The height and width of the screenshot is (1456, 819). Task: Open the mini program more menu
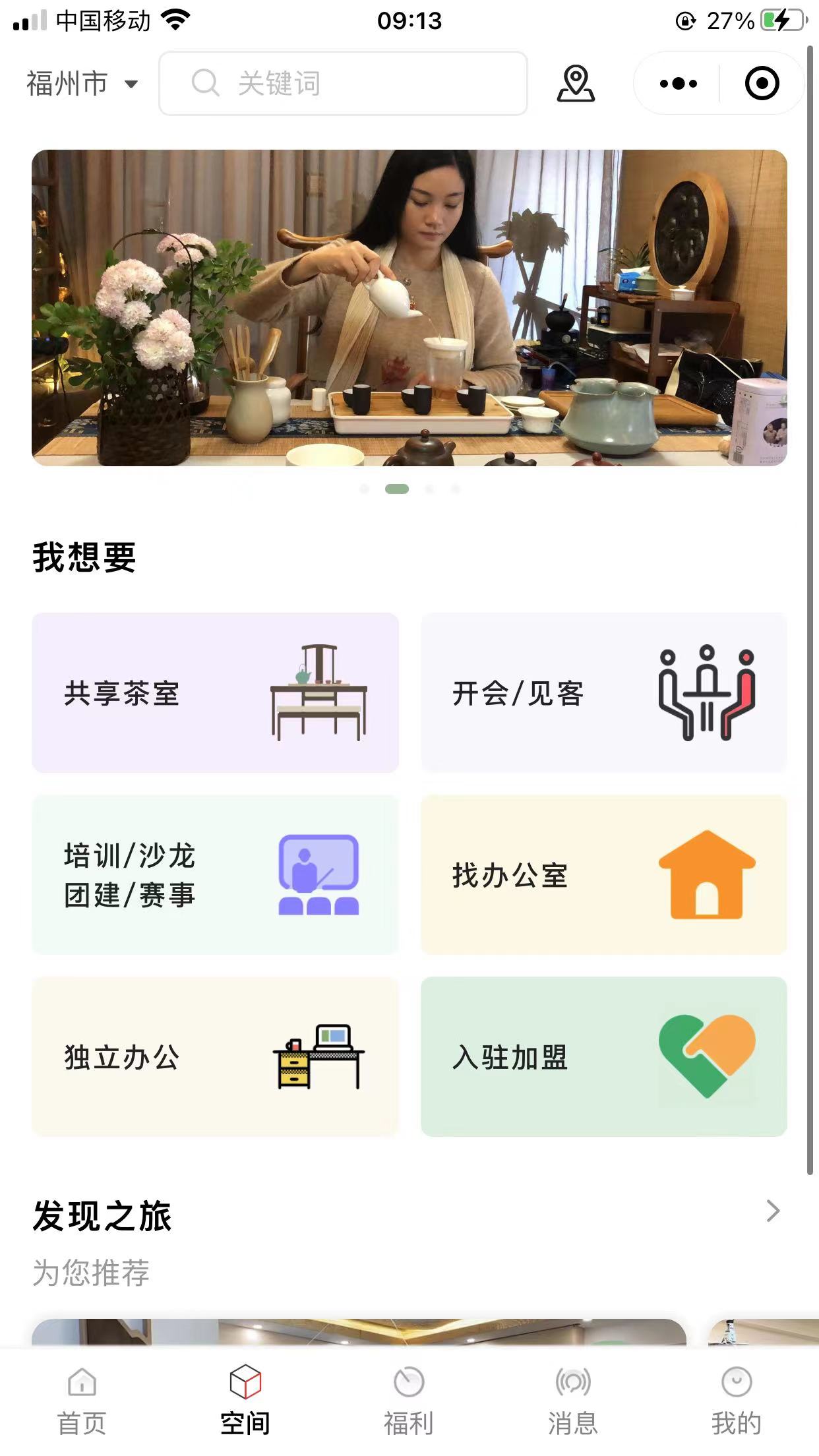[678, 84]
